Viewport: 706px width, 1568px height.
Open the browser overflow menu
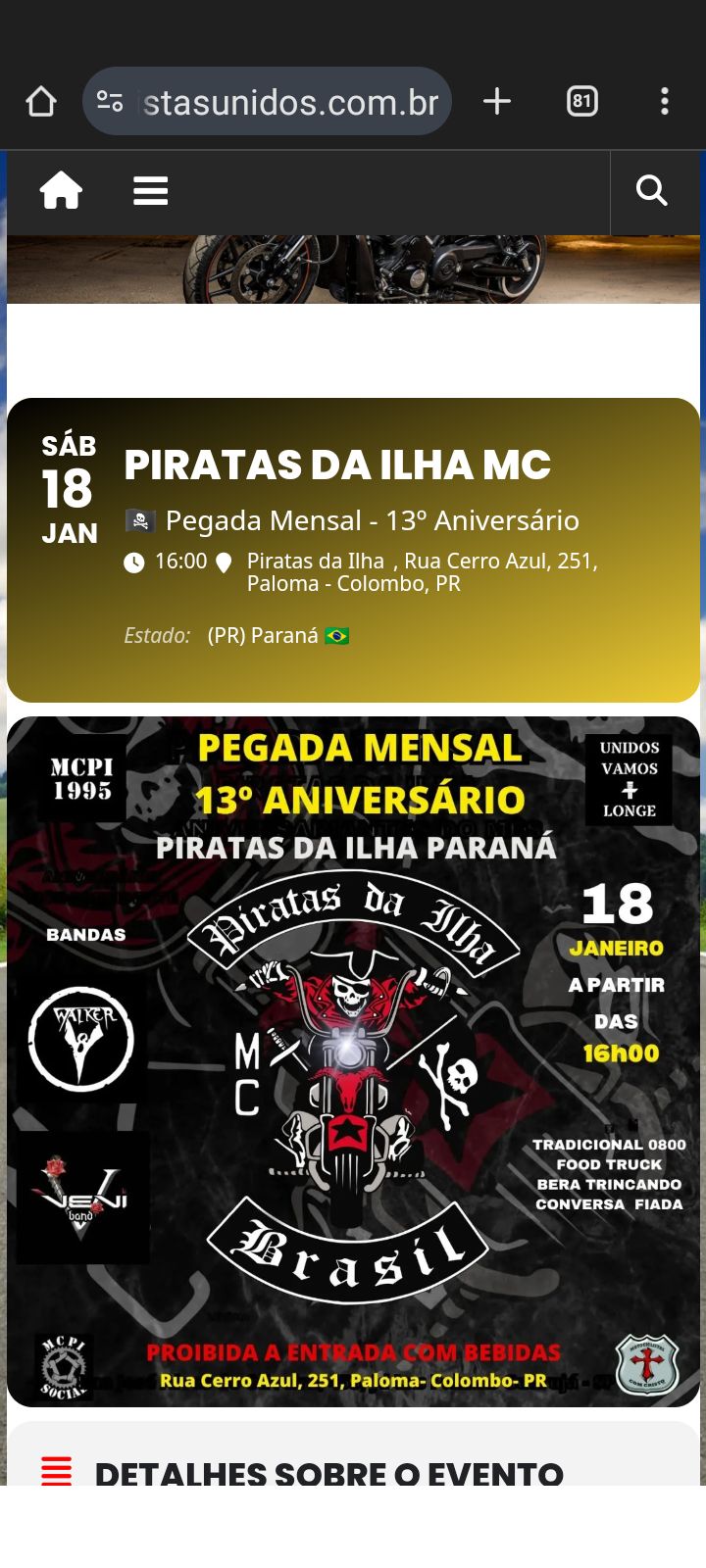point(665,101)
